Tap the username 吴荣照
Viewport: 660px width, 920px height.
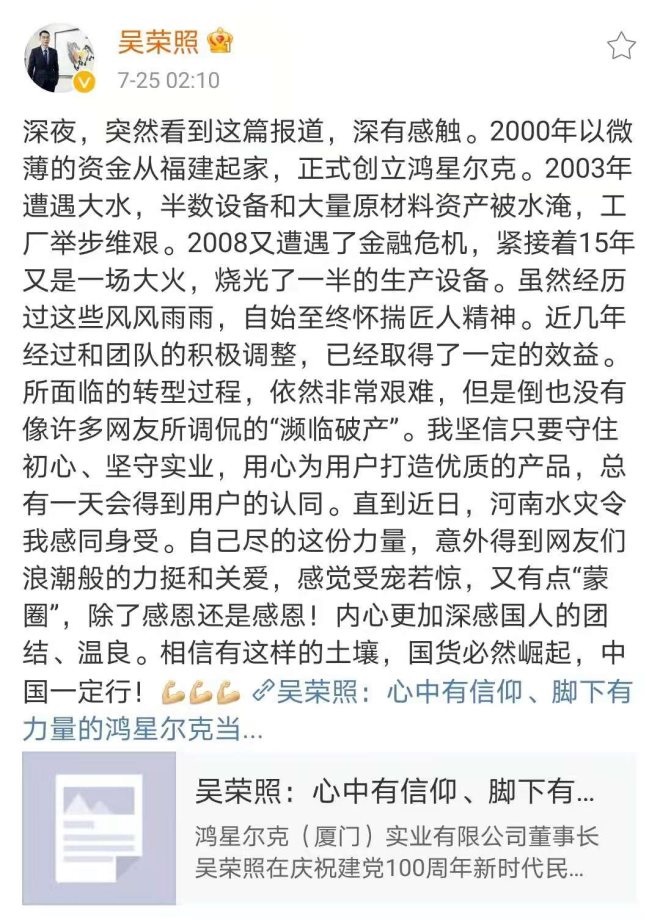[x=157, y=41]
